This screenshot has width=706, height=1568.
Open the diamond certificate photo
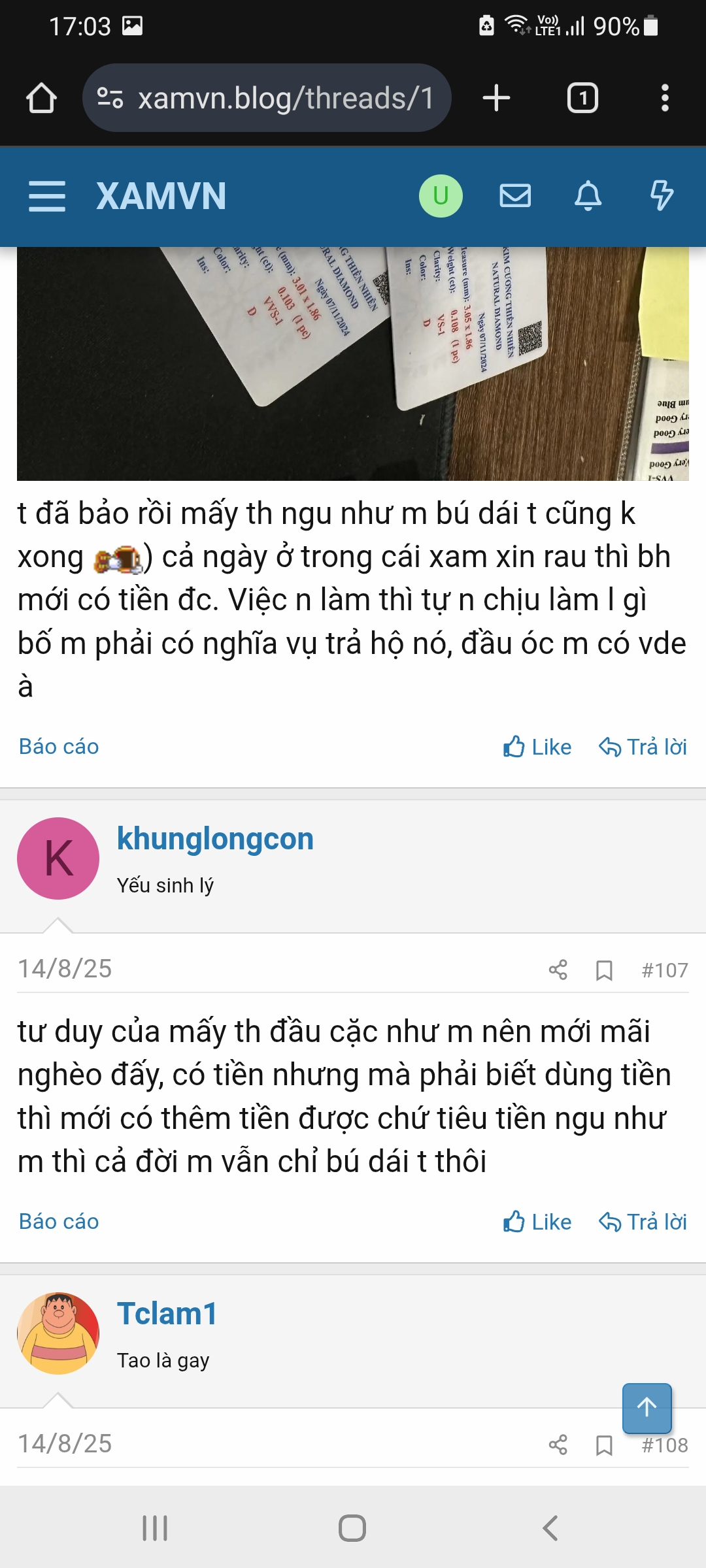point(353,364)
